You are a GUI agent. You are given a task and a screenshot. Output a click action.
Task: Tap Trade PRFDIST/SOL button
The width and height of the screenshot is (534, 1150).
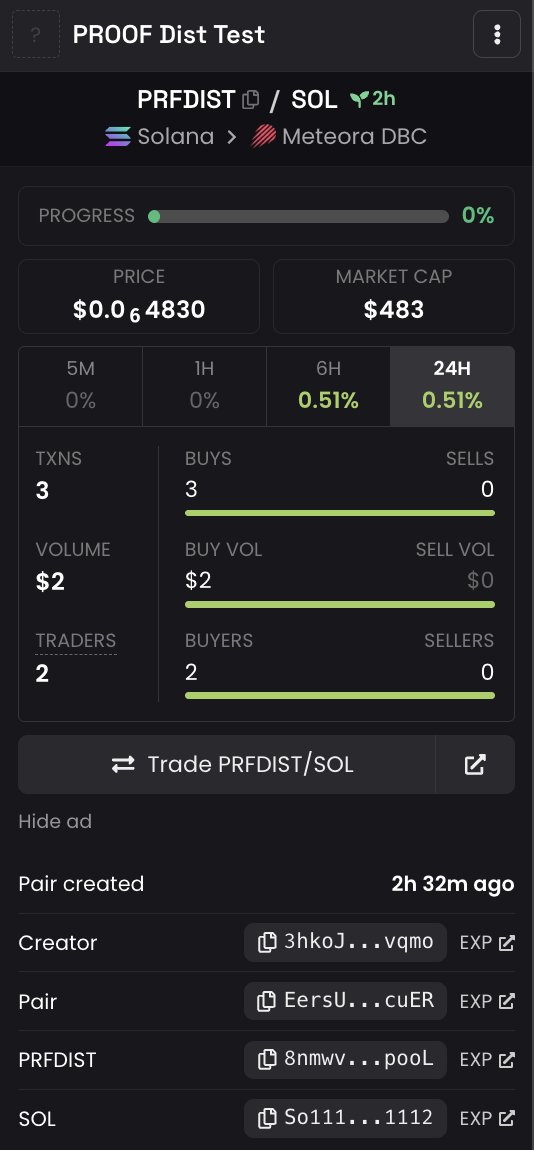(227, 764)
